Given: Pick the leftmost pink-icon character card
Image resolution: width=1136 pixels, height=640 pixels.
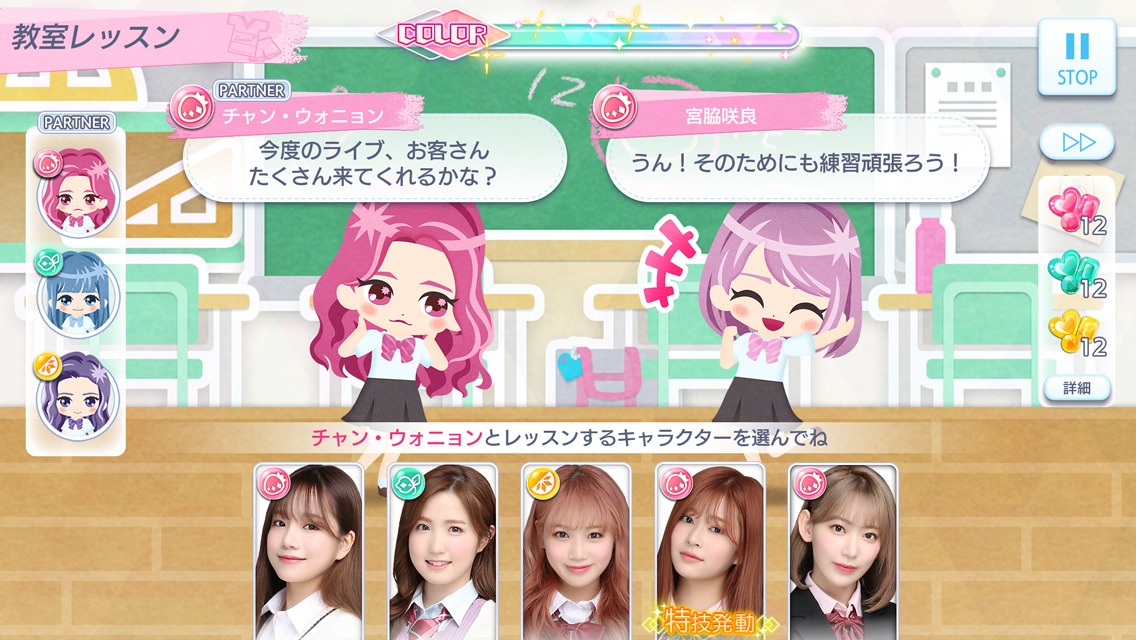Looking at the screenshot, I should (x=309, y=550).
